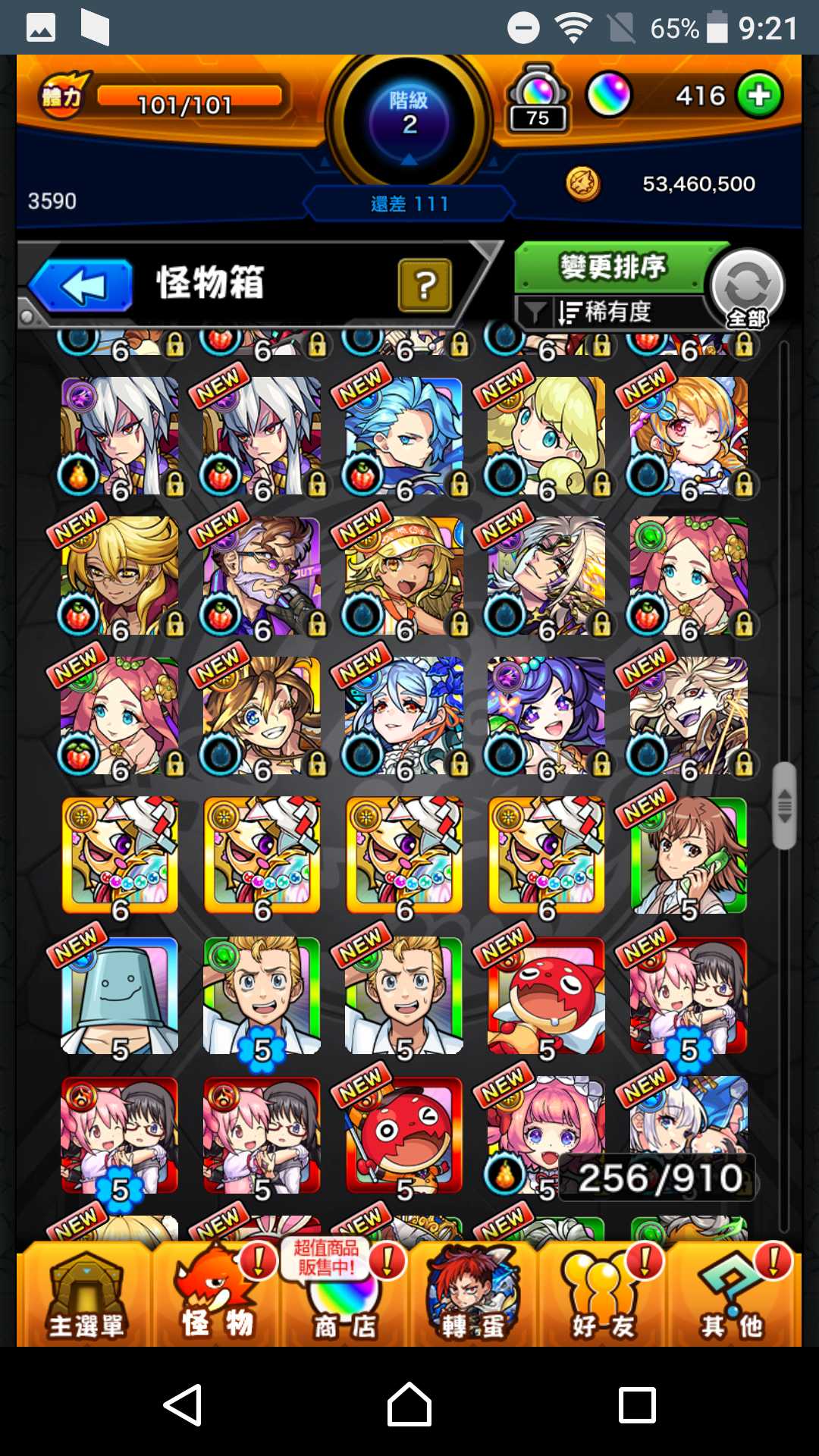Tap the blue back arrow button
The width and height of the screenshot is (819, 1456).
[82, 286]
